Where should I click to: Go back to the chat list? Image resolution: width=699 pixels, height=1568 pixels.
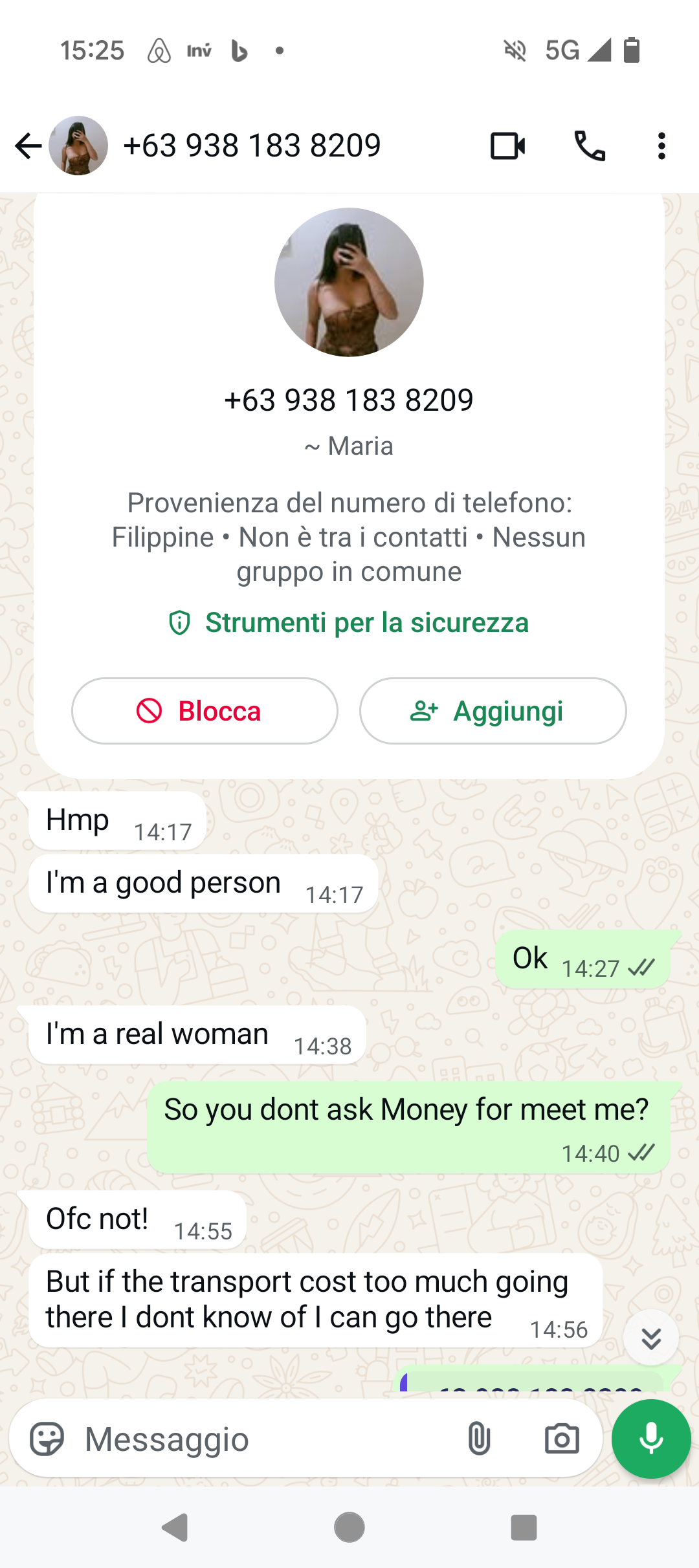[28, 146]
